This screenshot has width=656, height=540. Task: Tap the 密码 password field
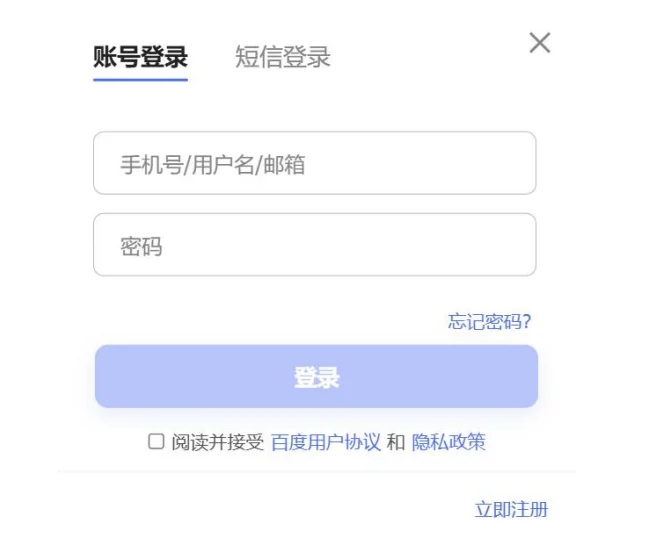point(314,245)
